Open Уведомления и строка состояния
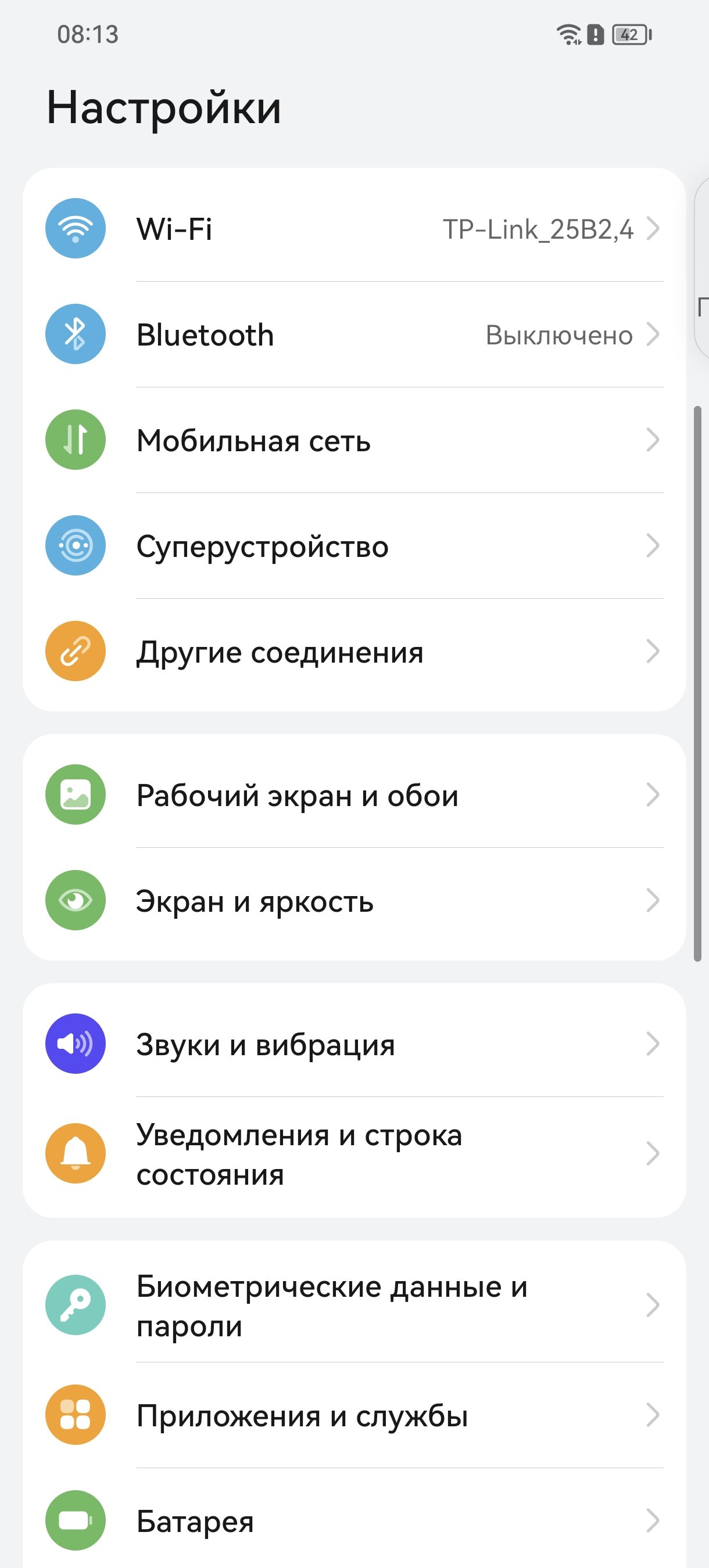709x1568 pixels. point(353,1154)
